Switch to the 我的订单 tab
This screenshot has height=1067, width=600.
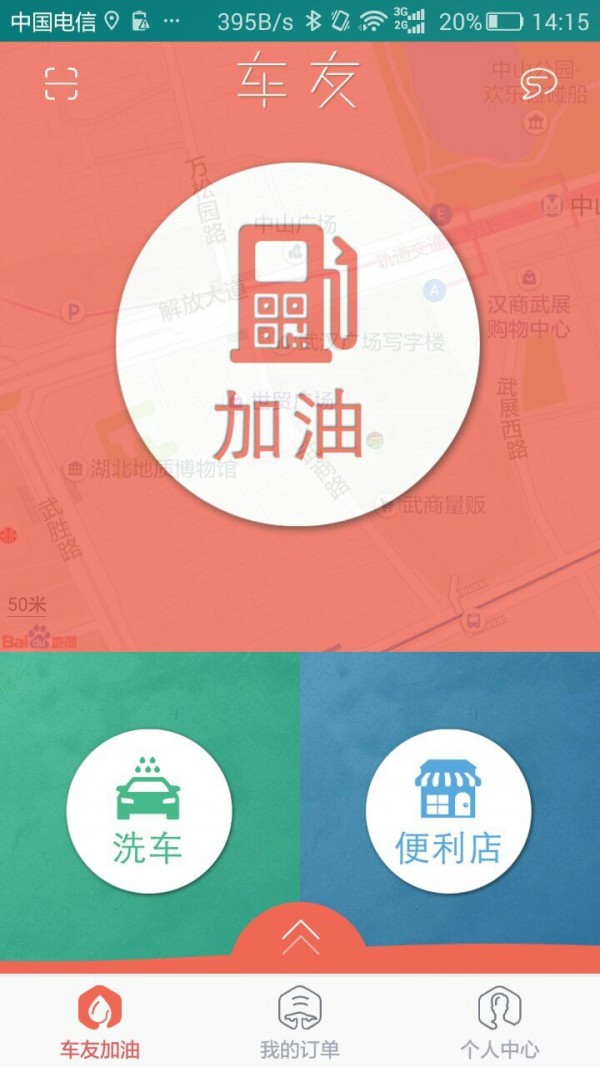(x=300, y=1022)
